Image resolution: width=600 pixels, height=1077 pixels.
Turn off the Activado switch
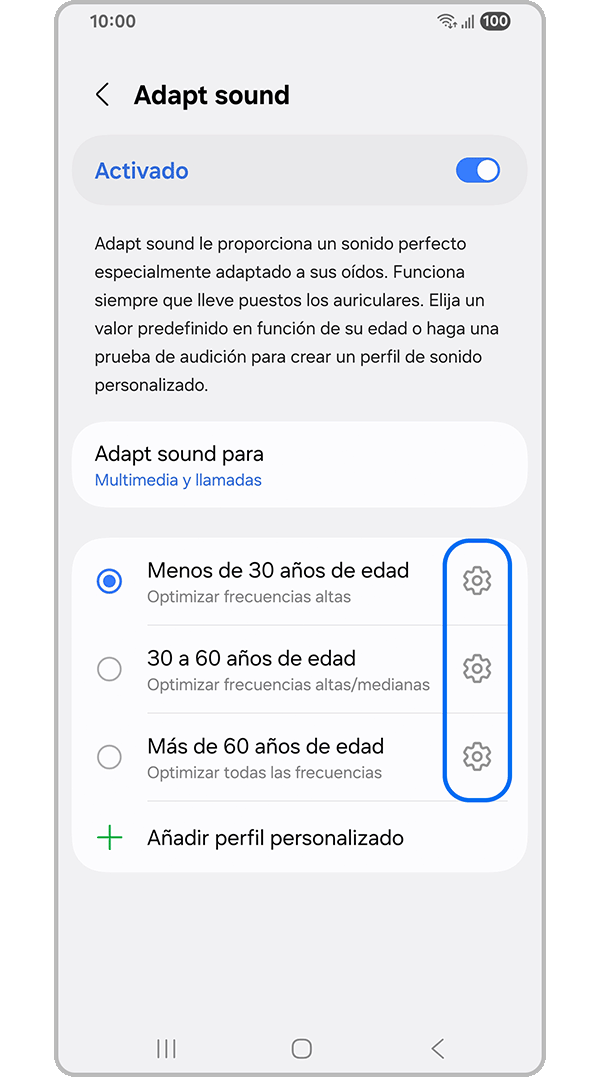(477, 171)
